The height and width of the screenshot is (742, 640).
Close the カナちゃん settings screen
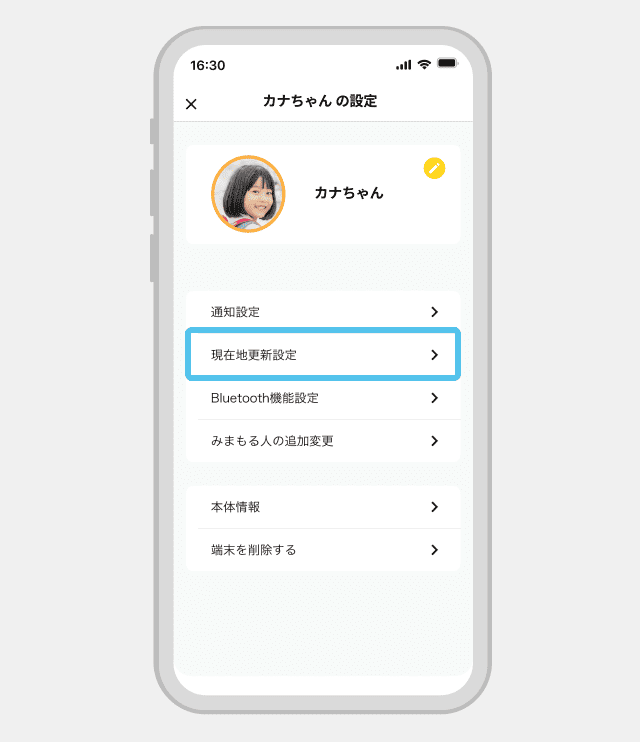[x=192, y=104]
